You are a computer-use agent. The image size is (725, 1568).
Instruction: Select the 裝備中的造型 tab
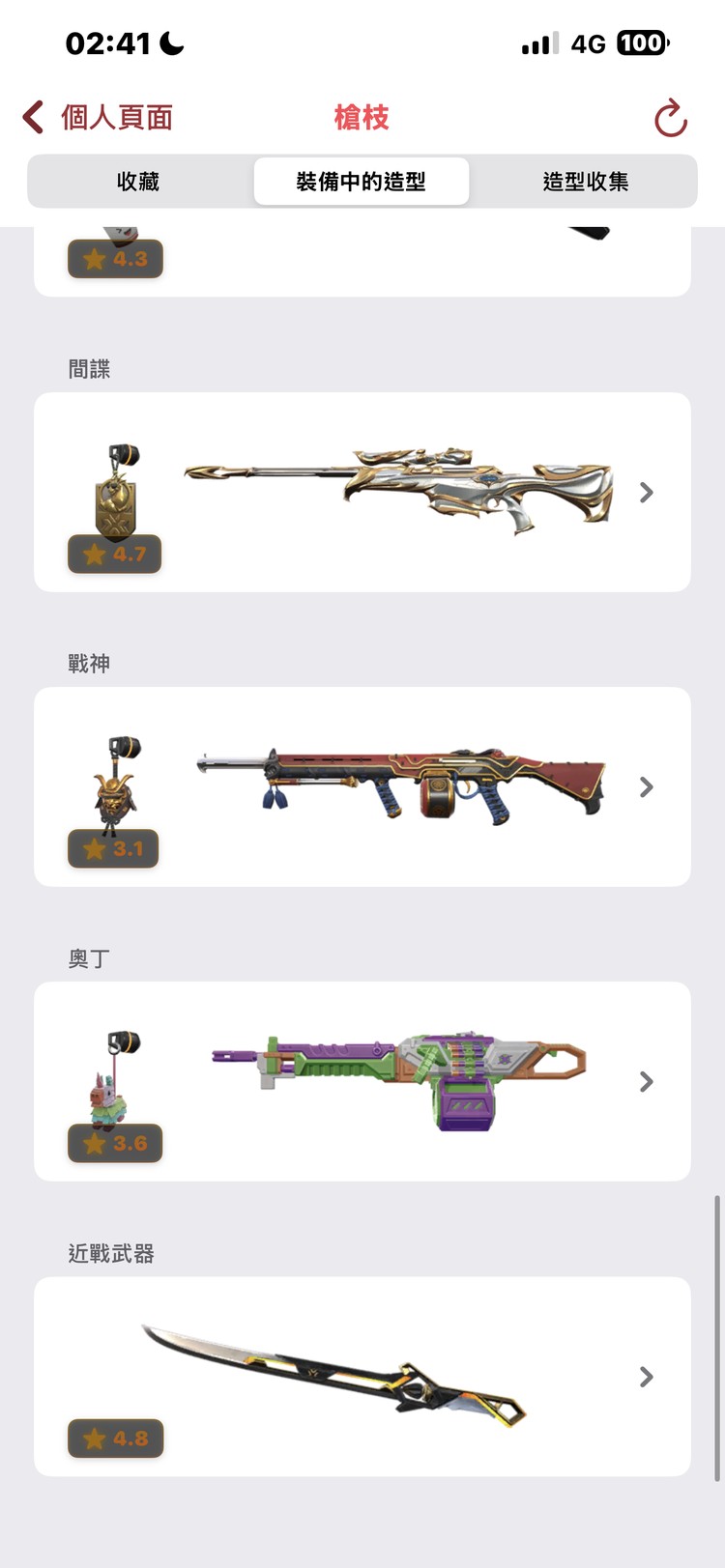(362, 182)
